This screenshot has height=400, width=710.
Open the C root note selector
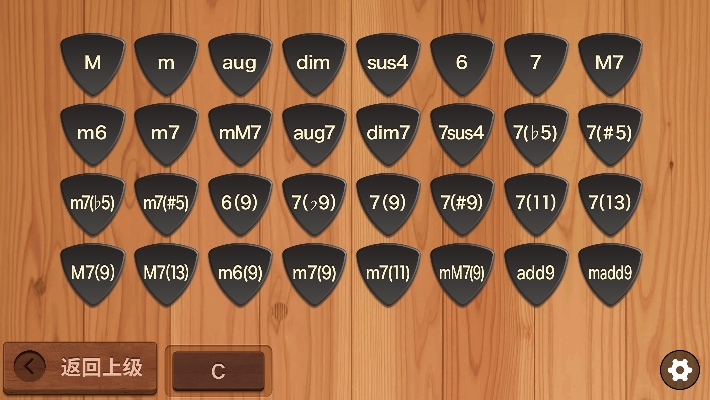[218, 371]
